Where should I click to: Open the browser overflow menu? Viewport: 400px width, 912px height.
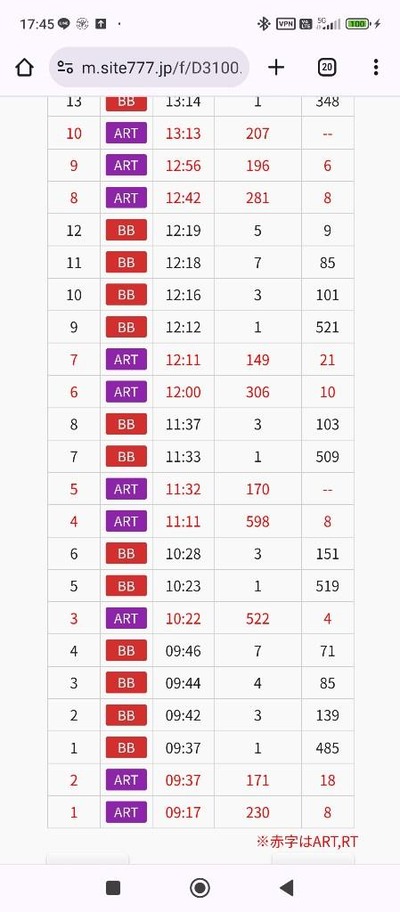376,67
